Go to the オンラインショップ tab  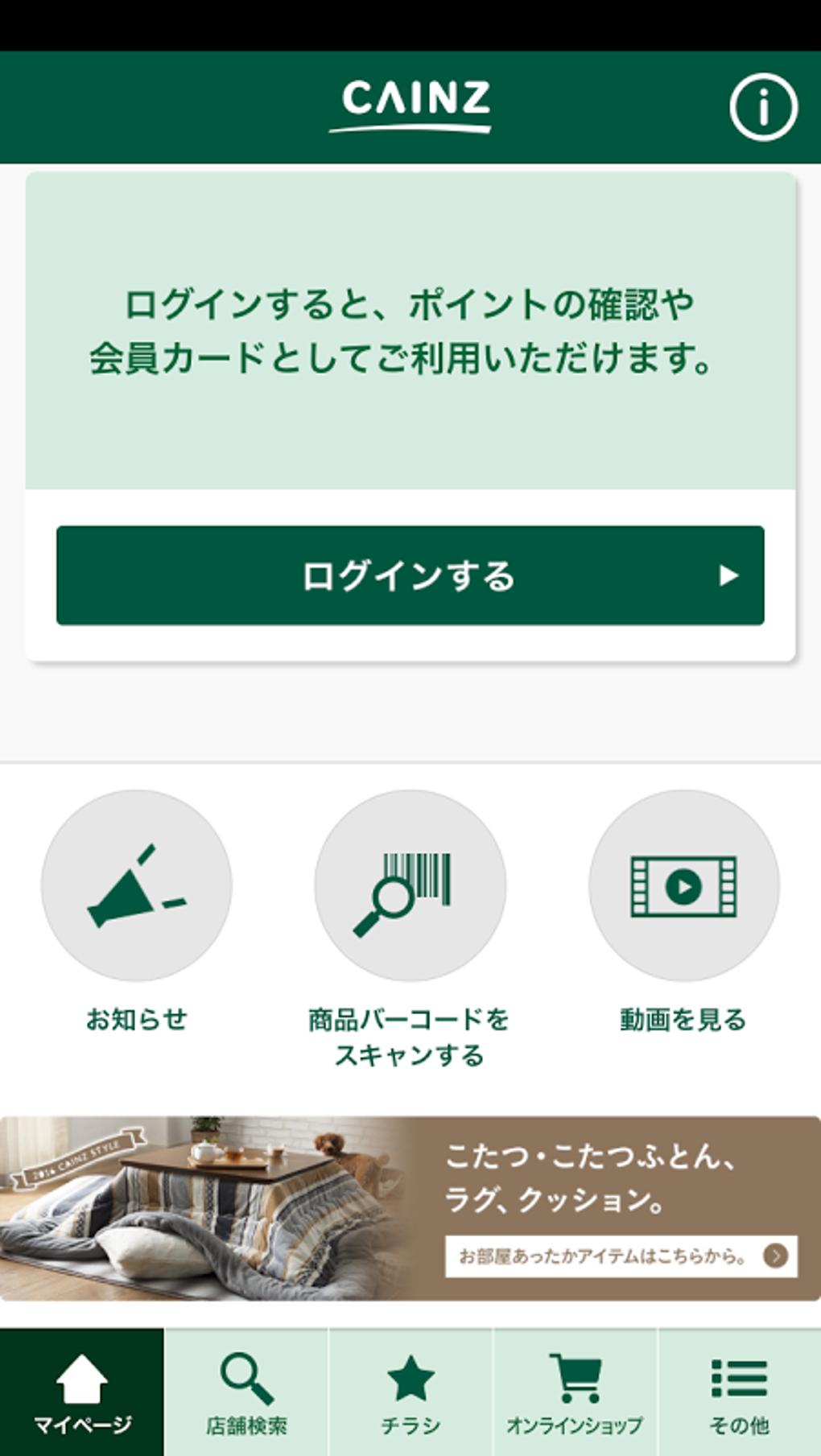pyautogui.click(x=575, y=1392)
